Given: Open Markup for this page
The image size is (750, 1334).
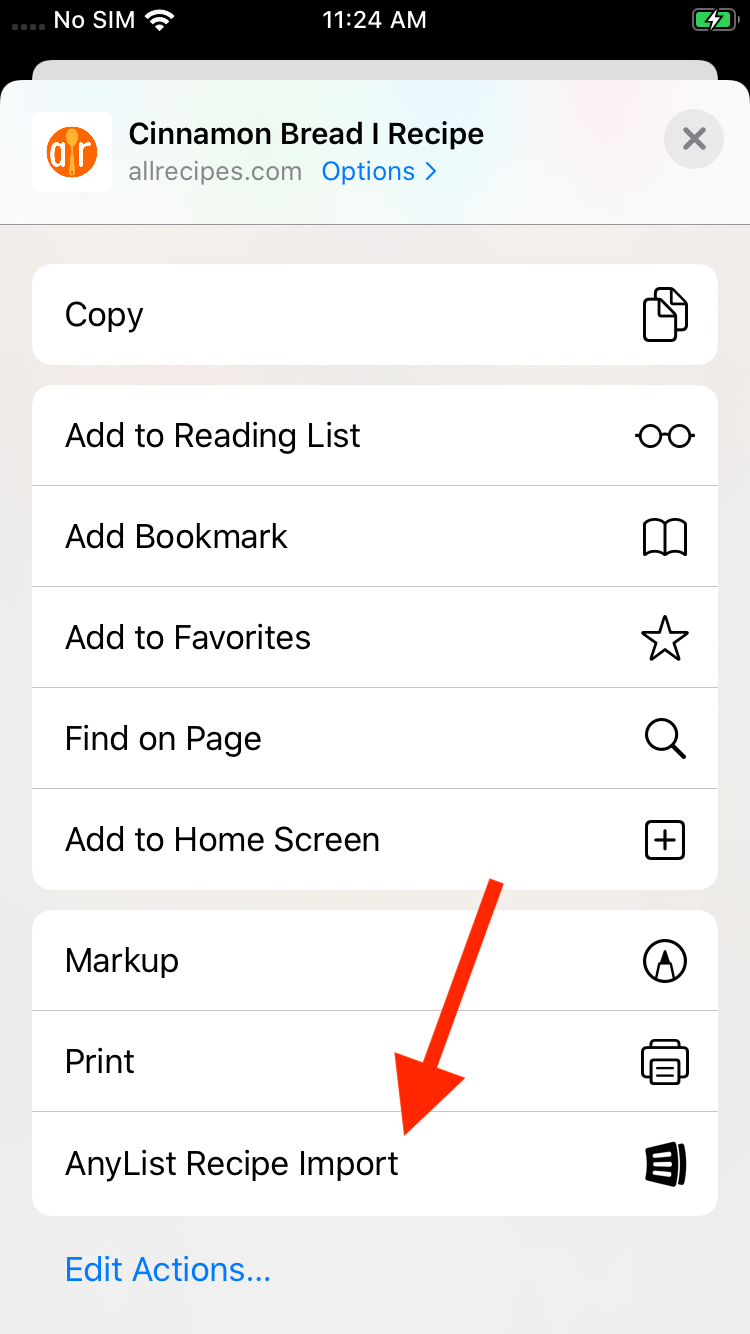Looking at the screenshot, I should 374,961.
